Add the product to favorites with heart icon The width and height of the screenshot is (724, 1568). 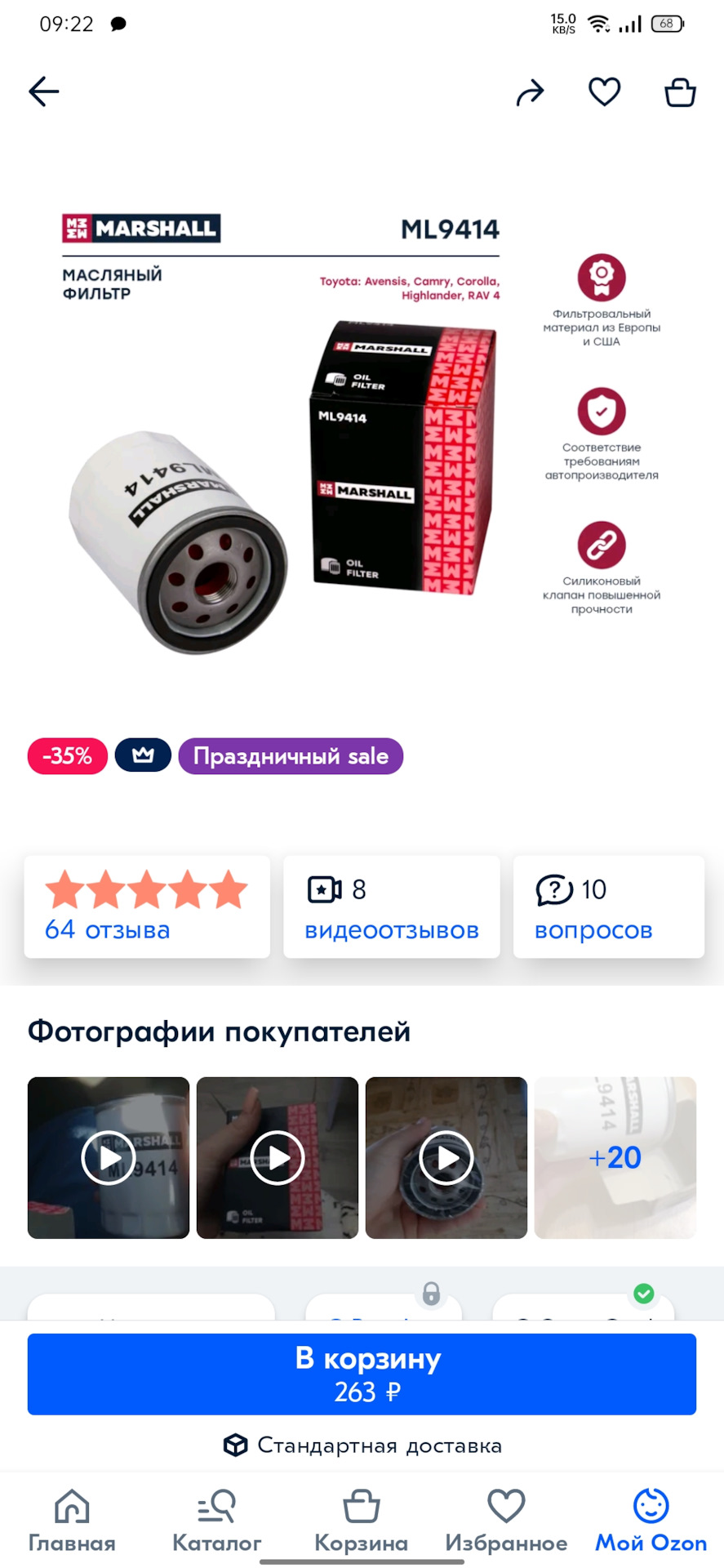tap(604, 91)
